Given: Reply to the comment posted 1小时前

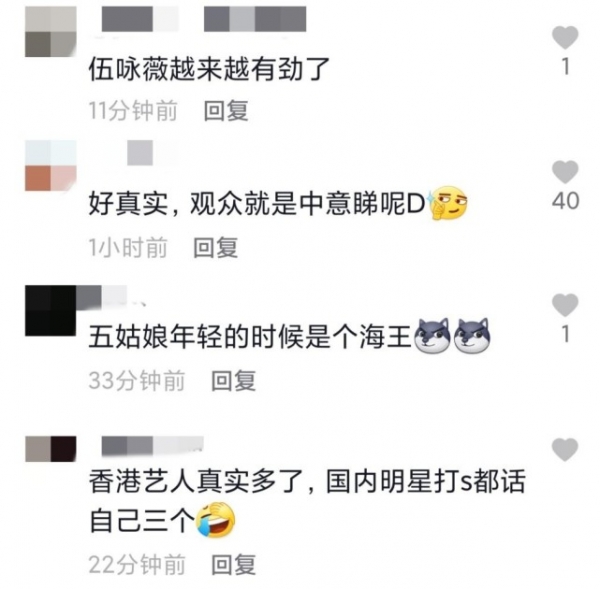Looking at the screenshot, I should (215, 246).
